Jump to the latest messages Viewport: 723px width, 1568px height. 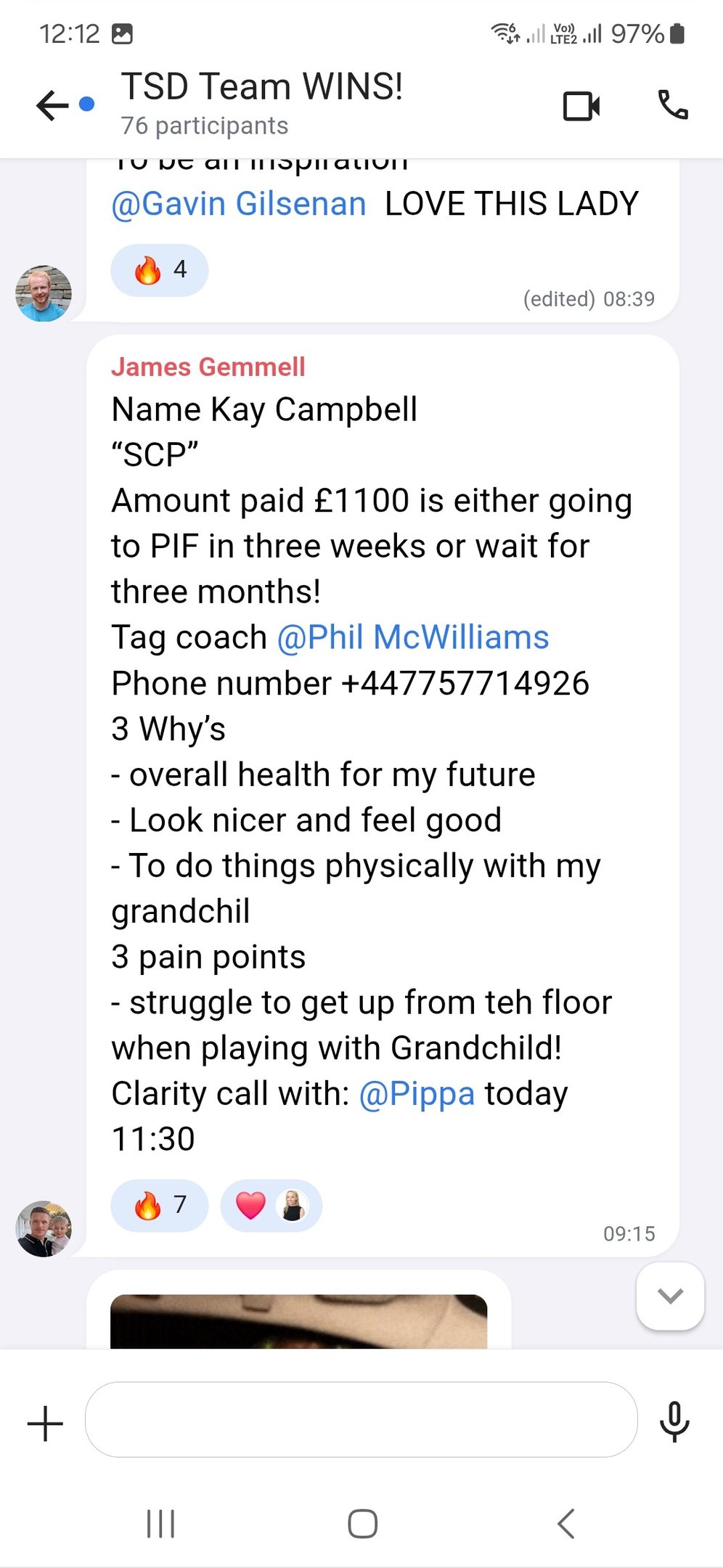pyautogui.click(x=670, y=1296)
